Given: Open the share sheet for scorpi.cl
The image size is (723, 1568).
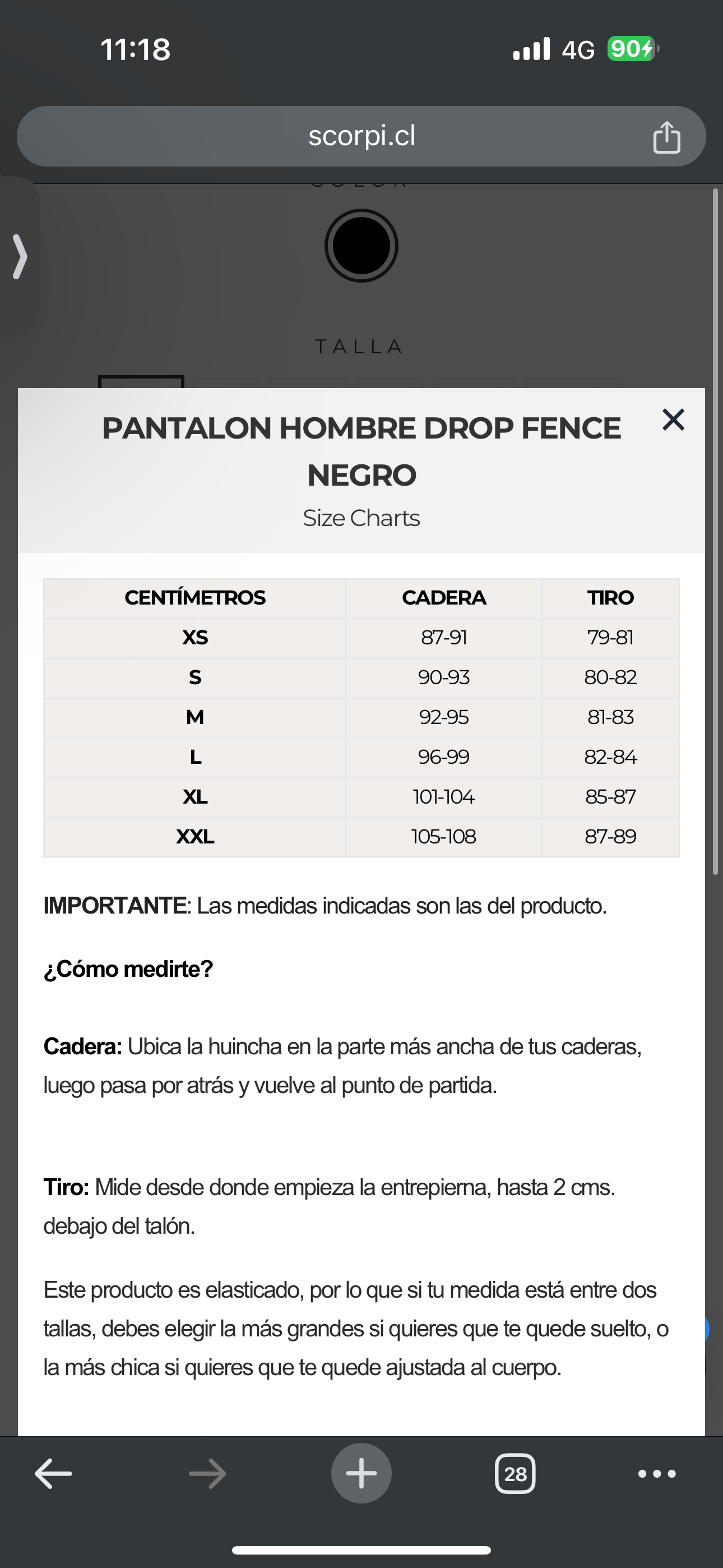Looking at the screenshot, I should [668, 136].
